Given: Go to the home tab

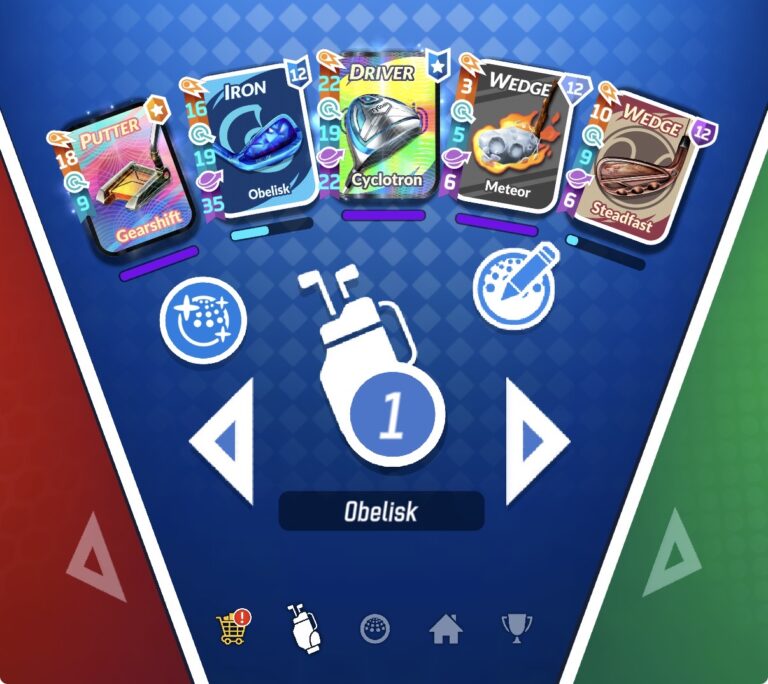Looking at the screenshot, I should click(x=445, y=628).
